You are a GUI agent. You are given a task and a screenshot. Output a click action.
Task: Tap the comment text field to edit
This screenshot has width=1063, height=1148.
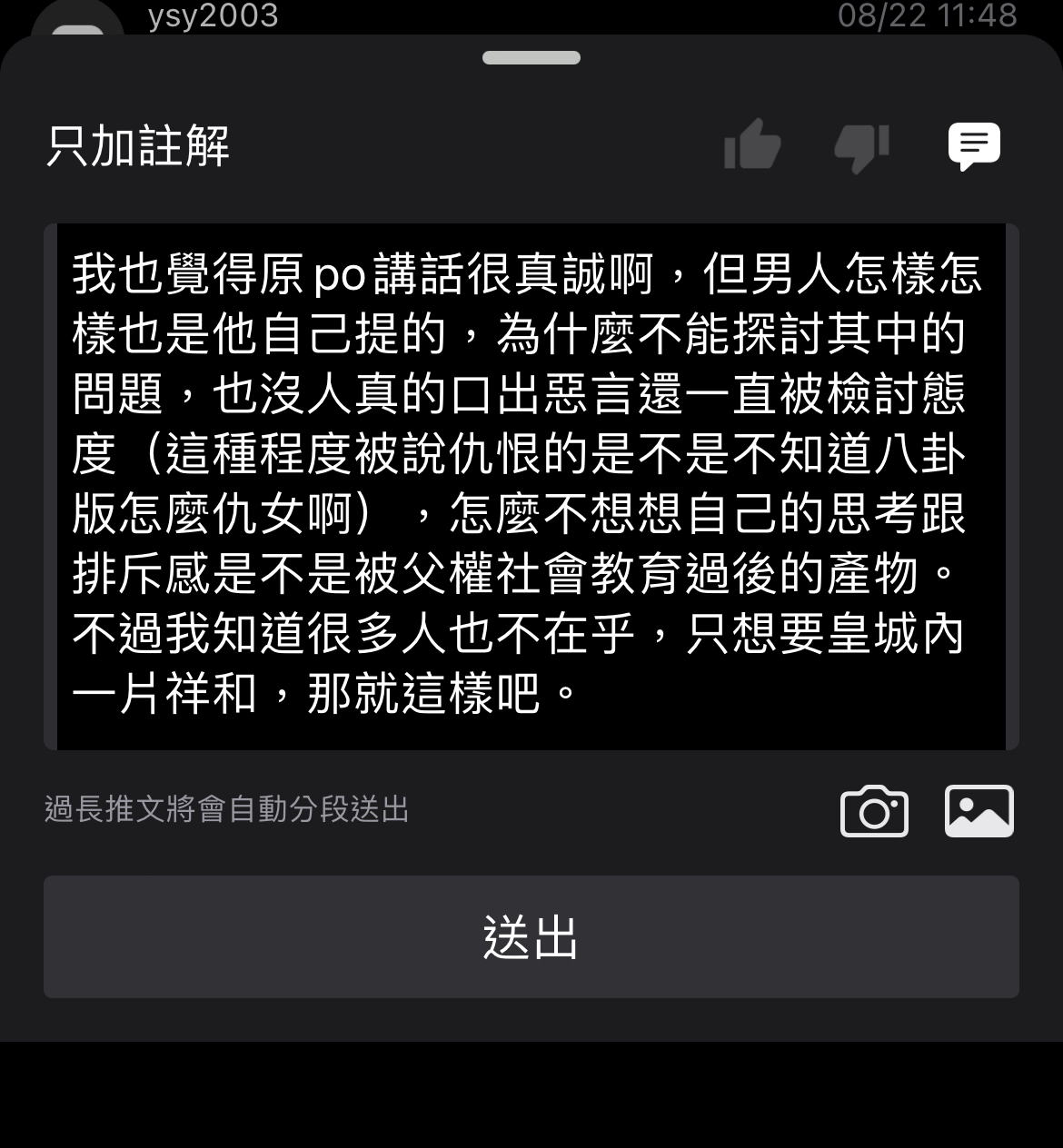[x=531, y=486]
